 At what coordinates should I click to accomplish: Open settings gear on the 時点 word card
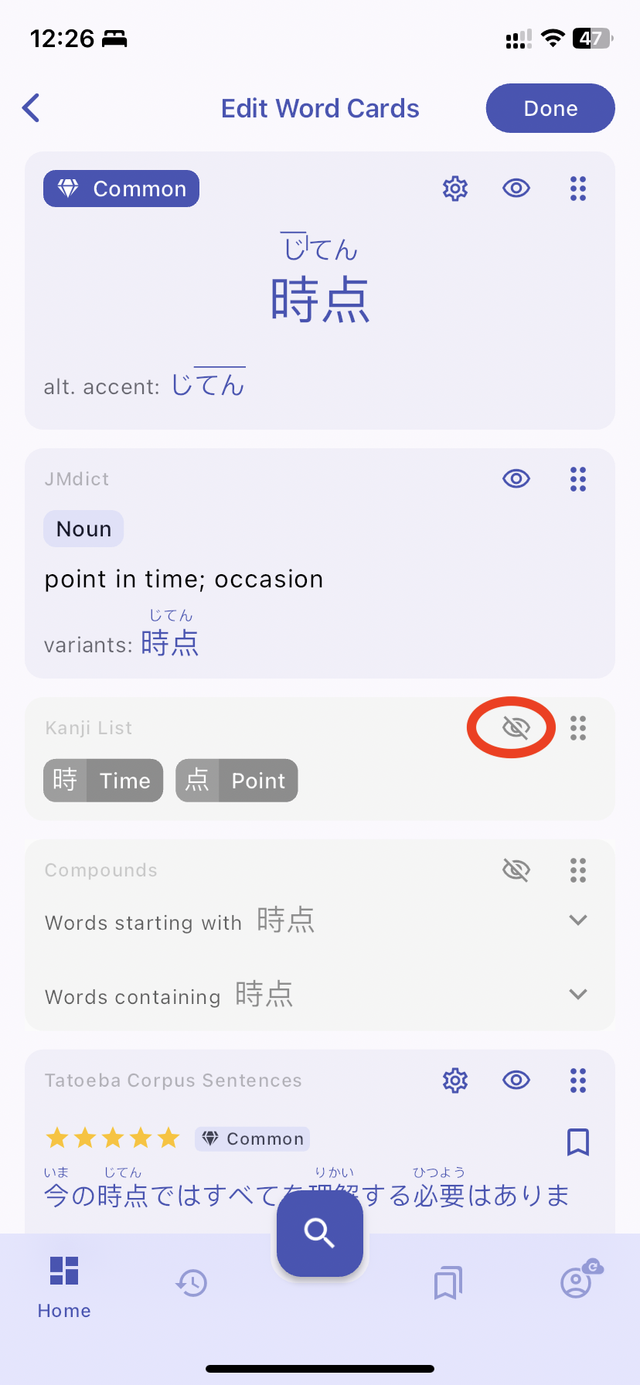click(455, 188)
